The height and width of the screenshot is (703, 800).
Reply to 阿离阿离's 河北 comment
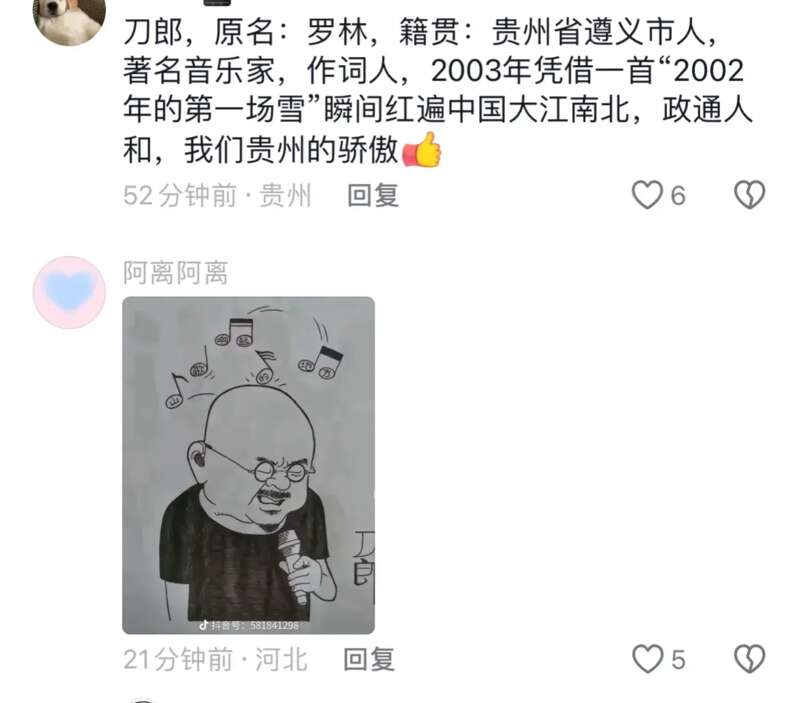pos(369,659)
